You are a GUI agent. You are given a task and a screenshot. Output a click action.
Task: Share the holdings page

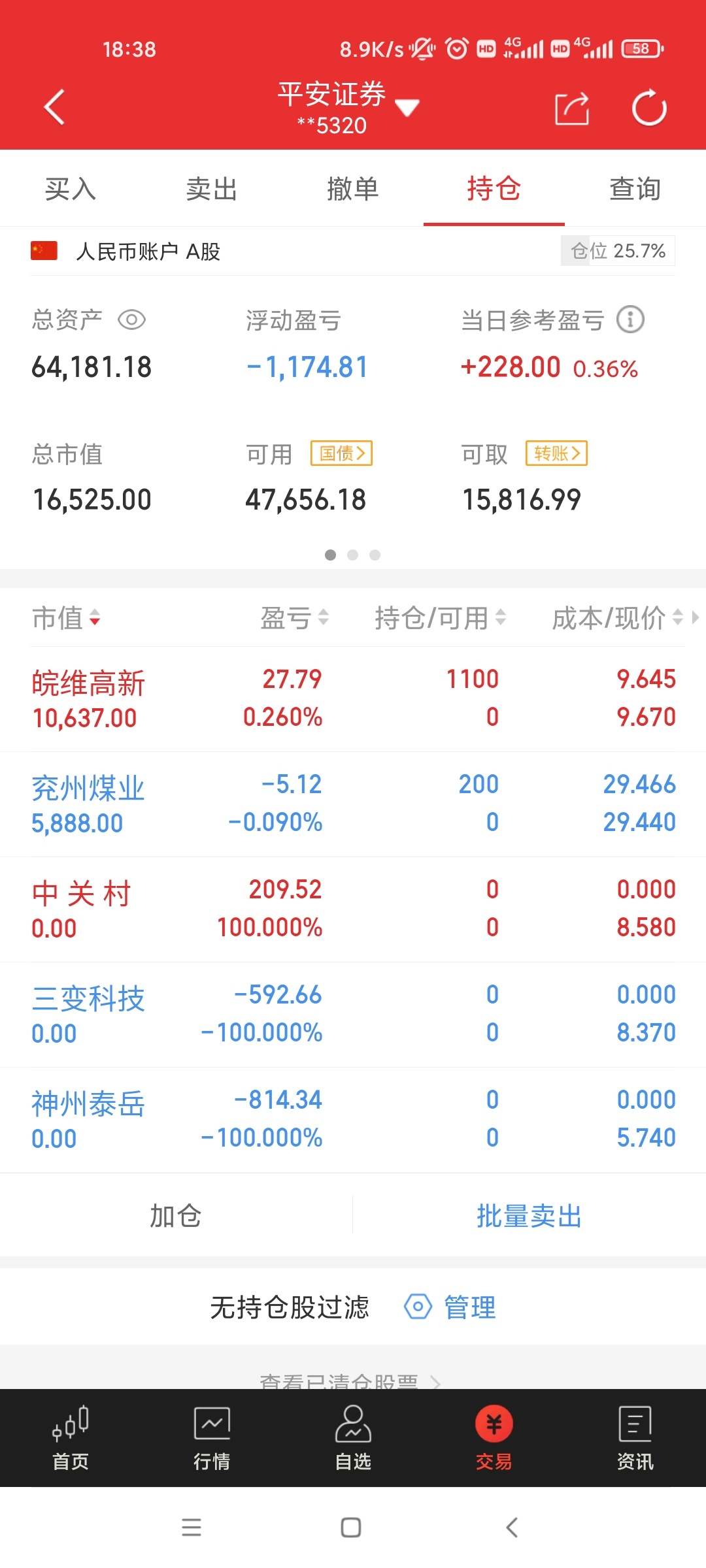[x=572, y=108]
